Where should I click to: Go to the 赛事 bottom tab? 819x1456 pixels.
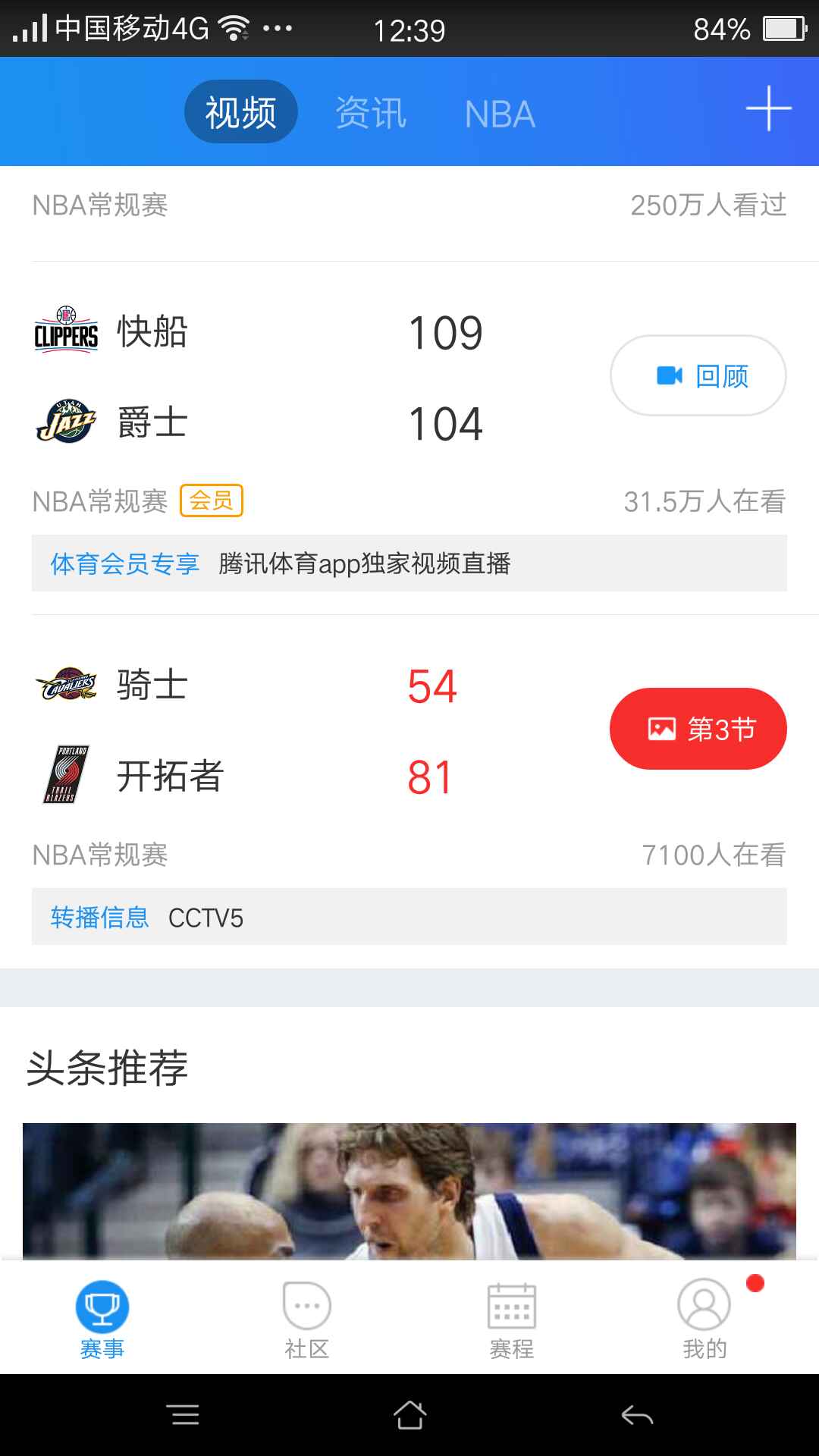pyautogui.click(x=102, y=1319)
